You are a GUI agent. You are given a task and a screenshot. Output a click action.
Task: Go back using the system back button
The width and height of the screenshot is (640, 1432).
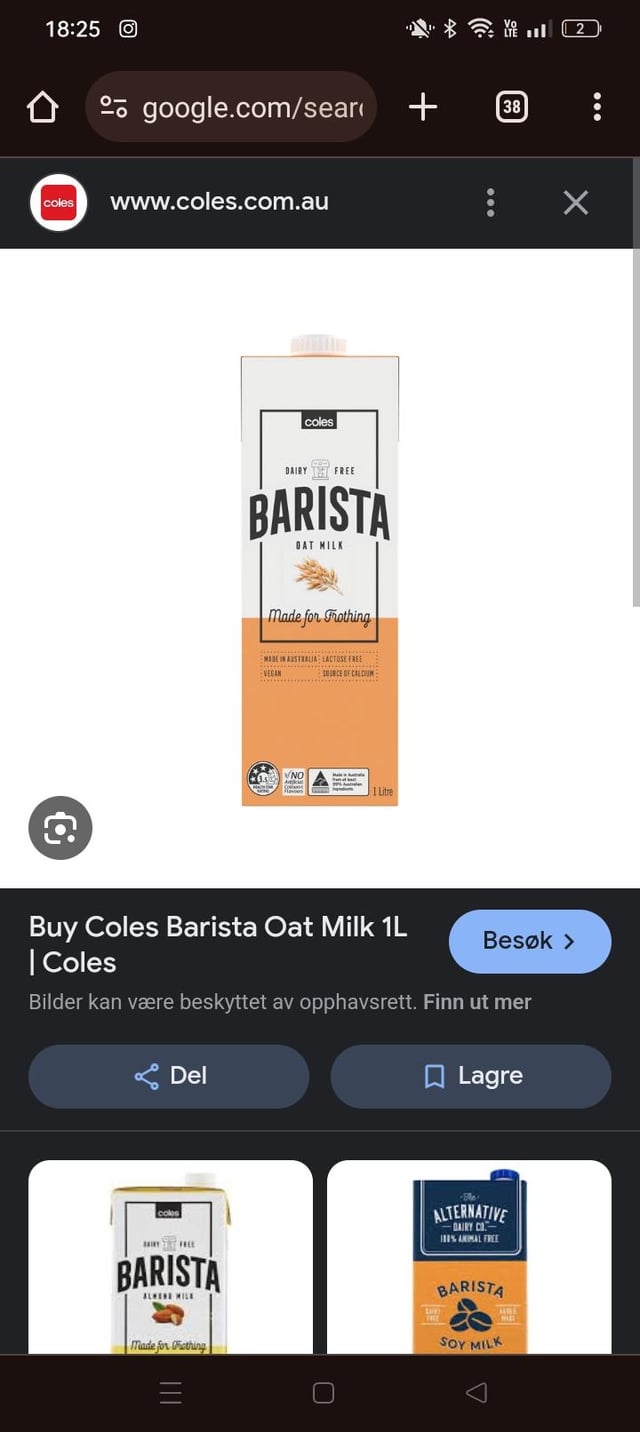coord(476,1392)
